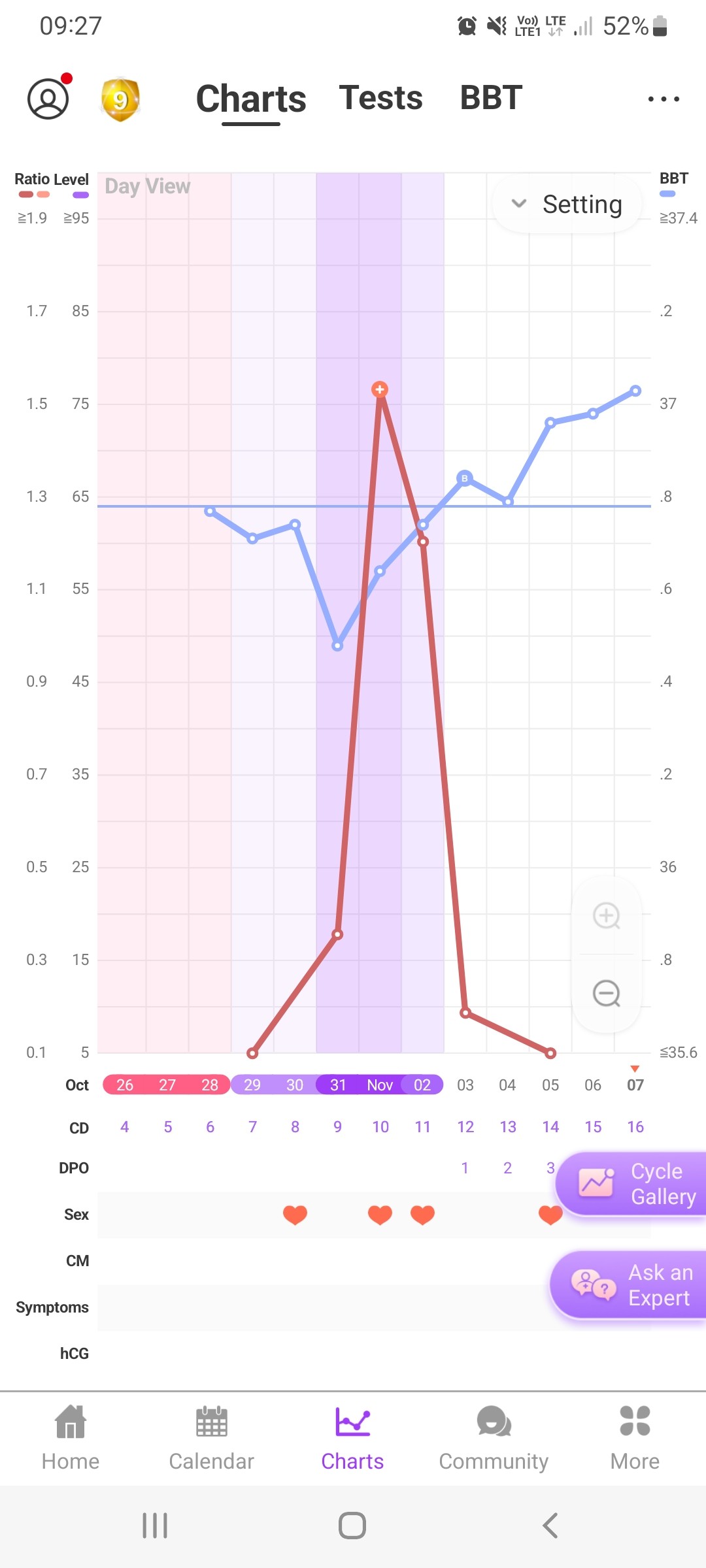Go to the Home tab

pyautogui.click(x=71, y=1439)
